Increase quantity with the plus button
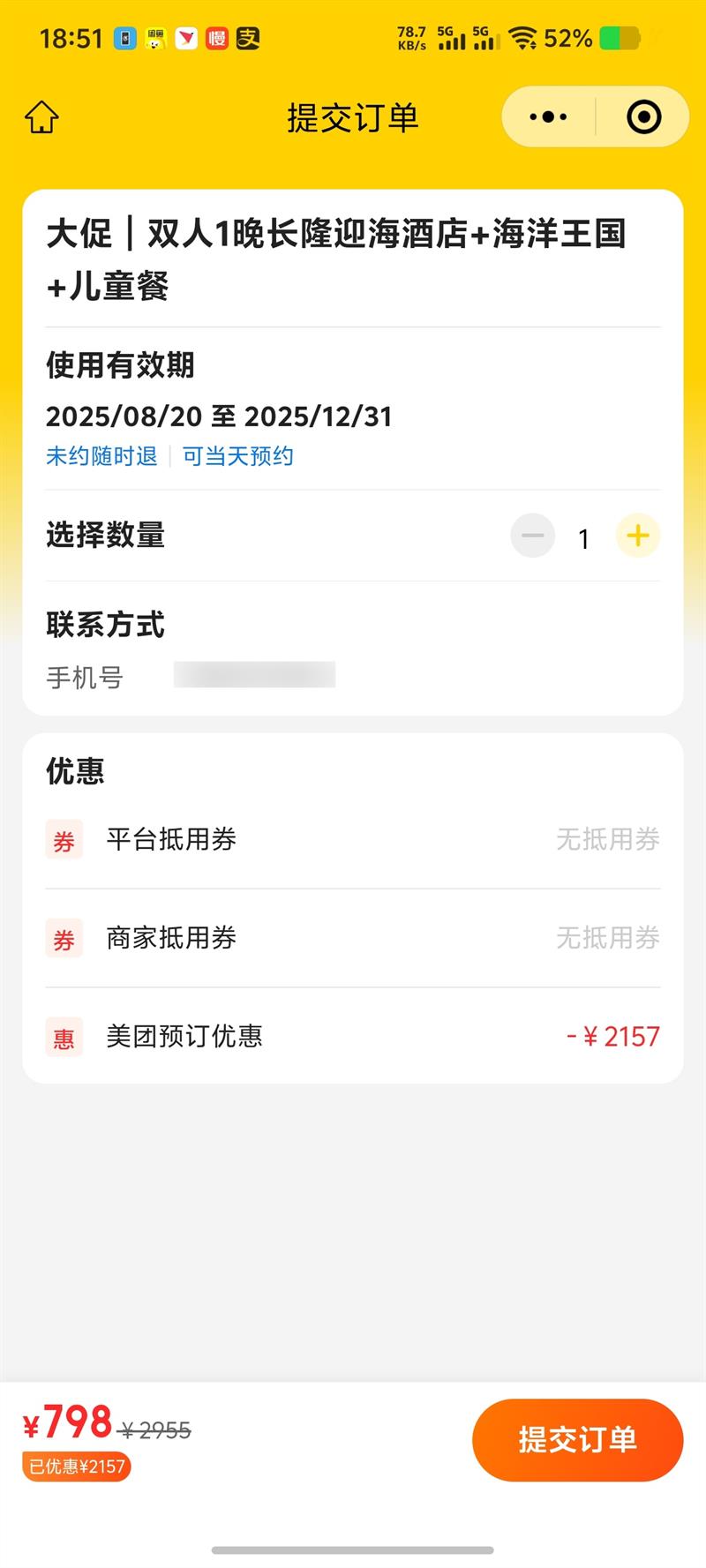706x1568 pixels. (x=637, y=536)
